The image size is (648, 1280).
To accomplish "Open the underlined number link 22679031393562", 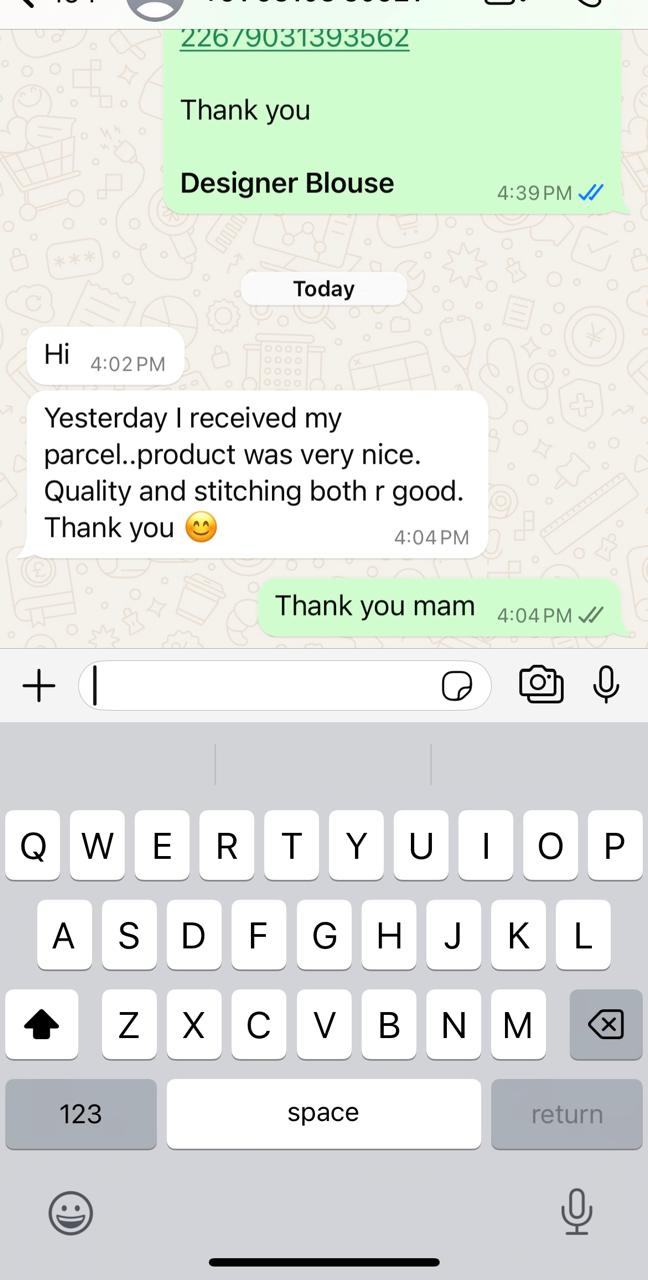I will 294,38.
